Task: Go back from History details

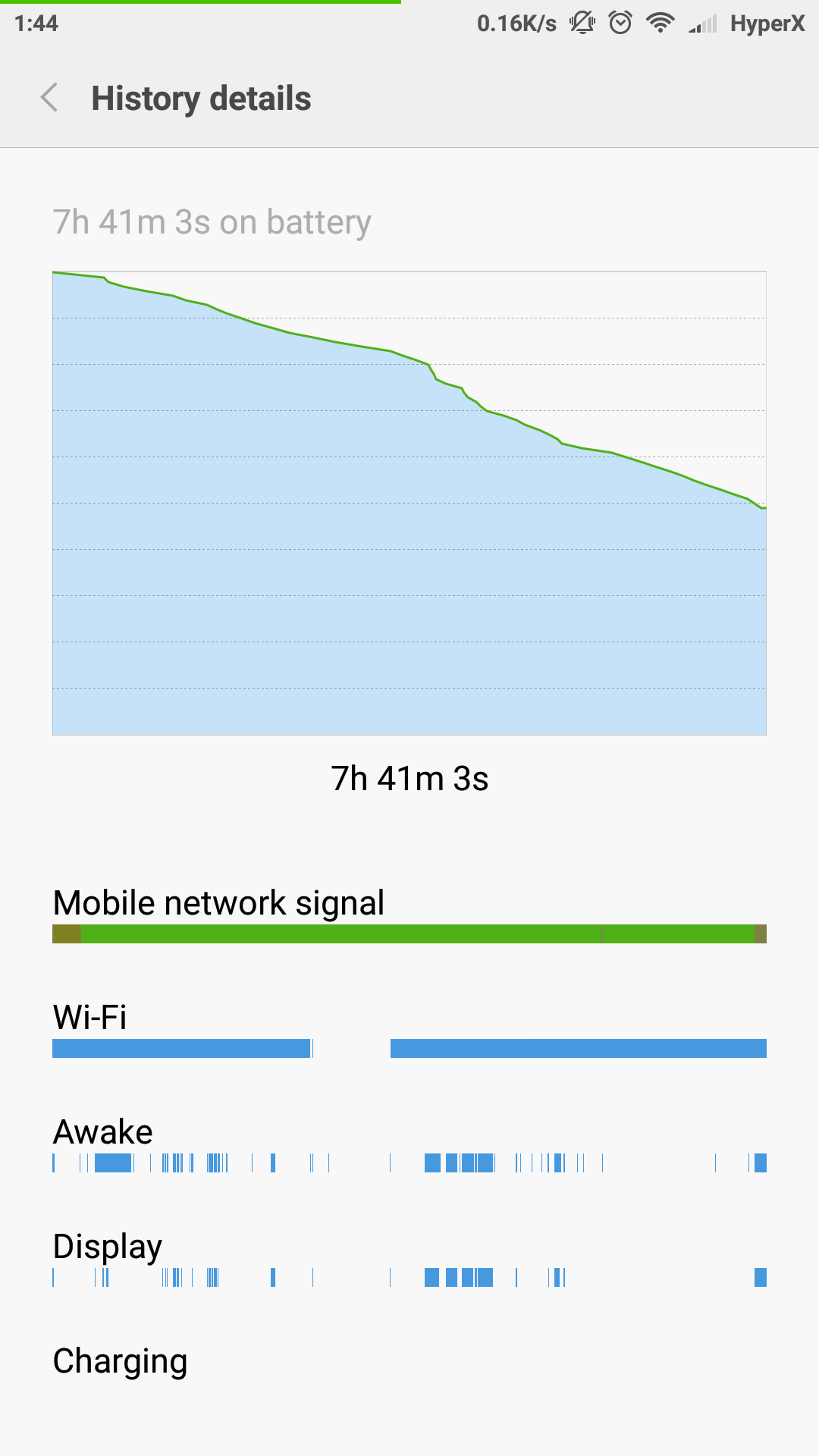Action: [x=49, y=98]
